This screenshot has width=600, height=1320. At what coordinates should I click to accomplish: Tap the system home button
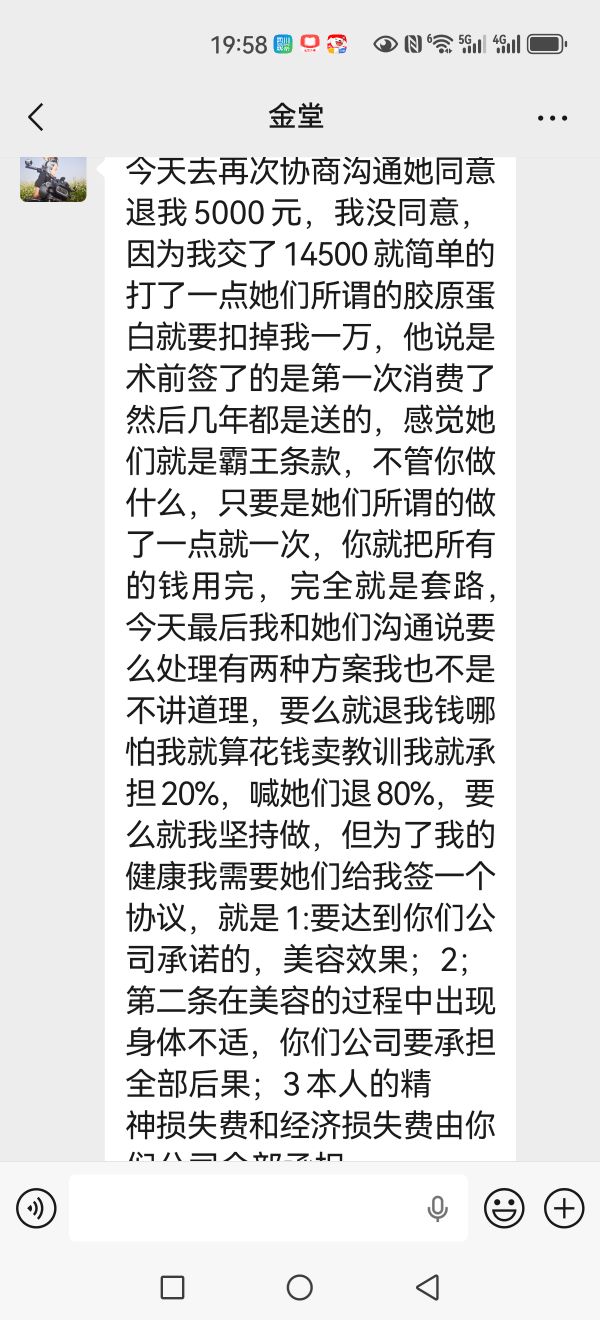click(300, 1287)
